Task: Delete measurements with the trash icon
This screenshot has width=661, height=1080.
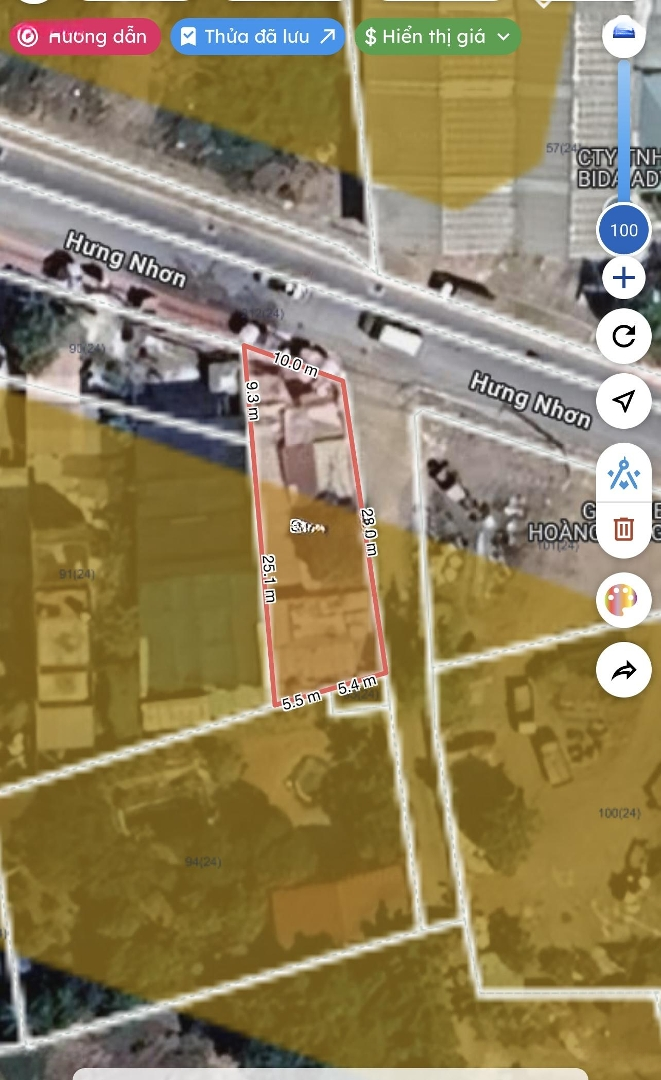Action: tap(624, 529)
